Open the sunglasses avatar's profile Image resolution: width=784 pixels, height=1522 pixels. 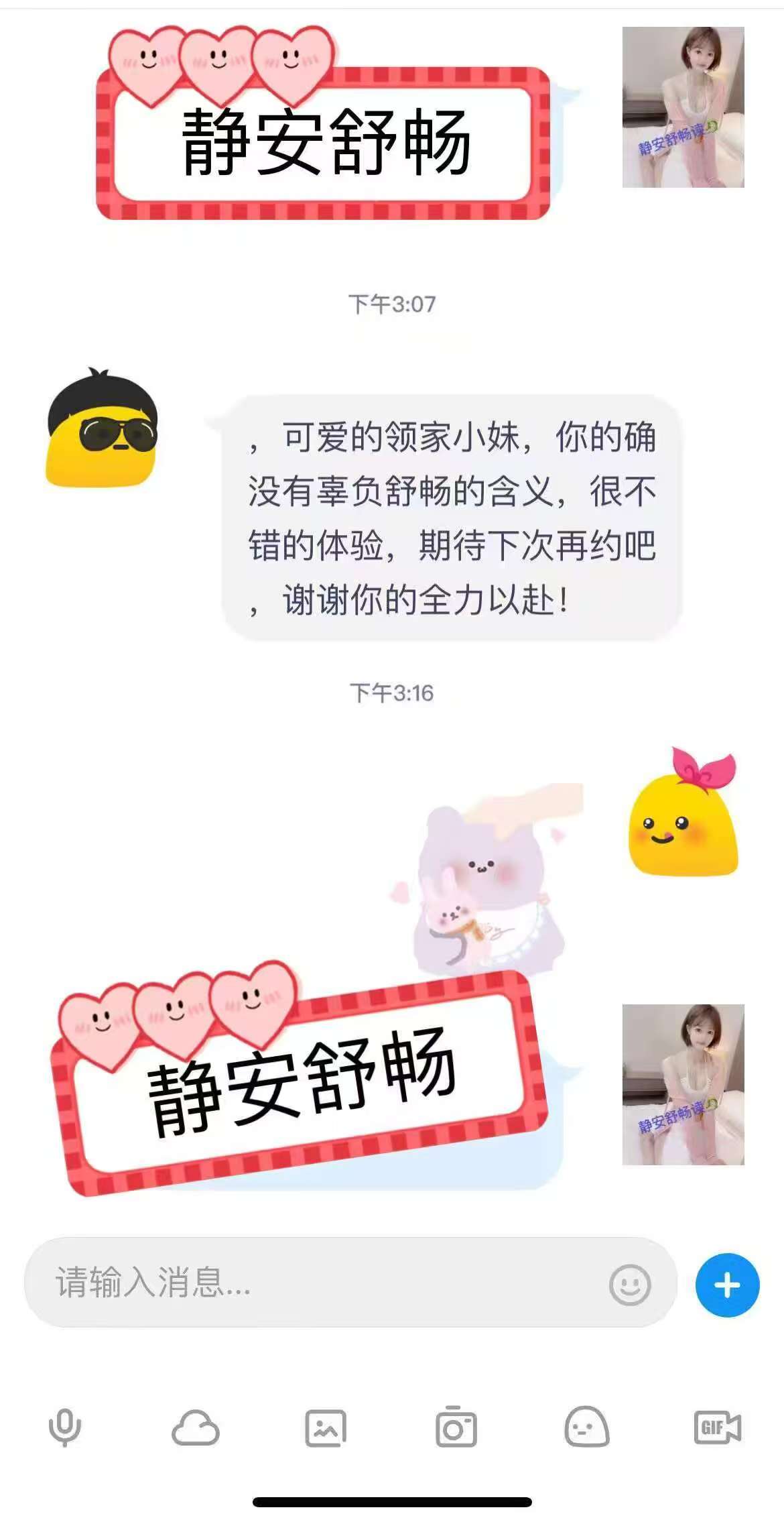102,428
